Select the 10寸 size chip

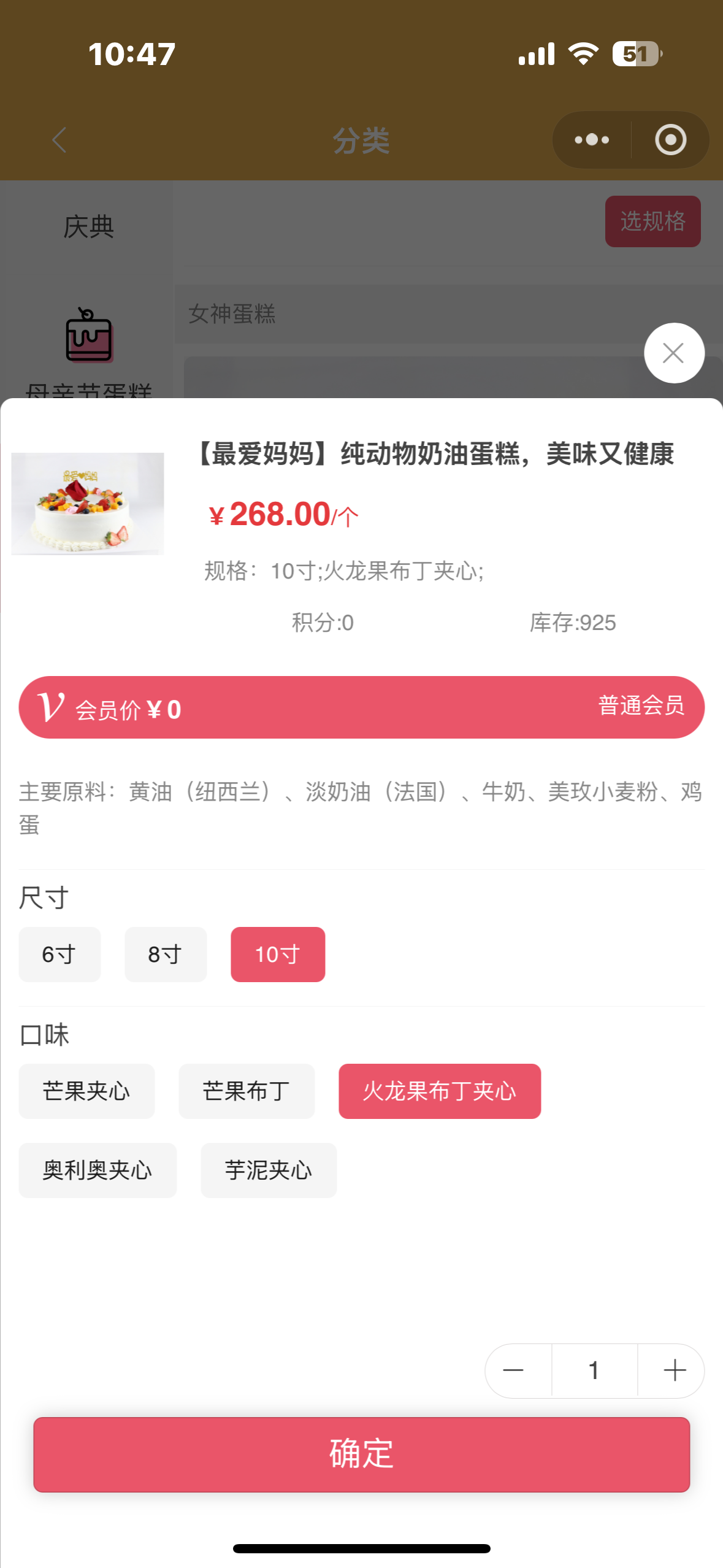coord(278,954)
